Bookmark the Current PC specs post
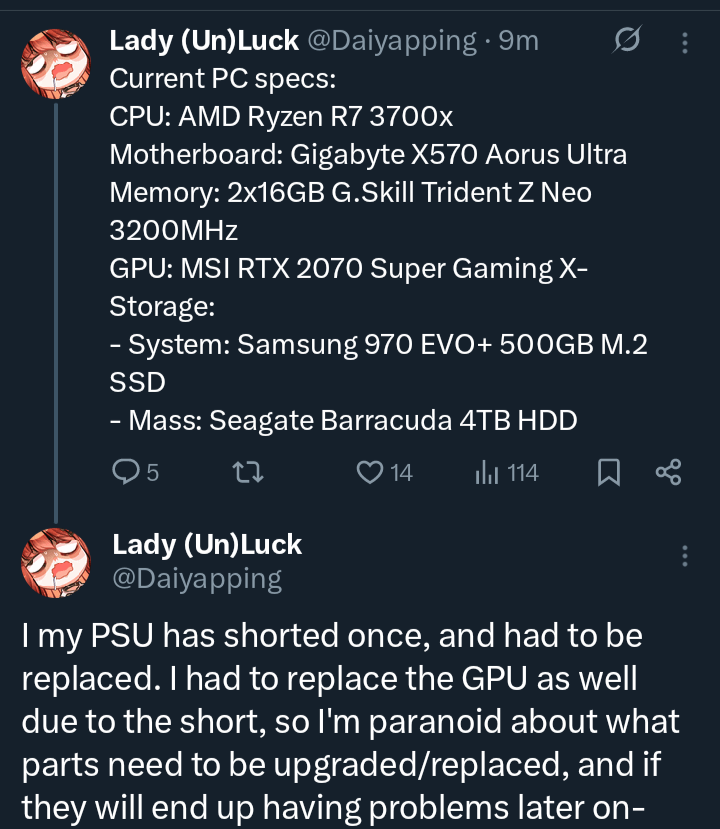Image resolution: width=720 pixels, height=829 pixels. pos(607,472)
